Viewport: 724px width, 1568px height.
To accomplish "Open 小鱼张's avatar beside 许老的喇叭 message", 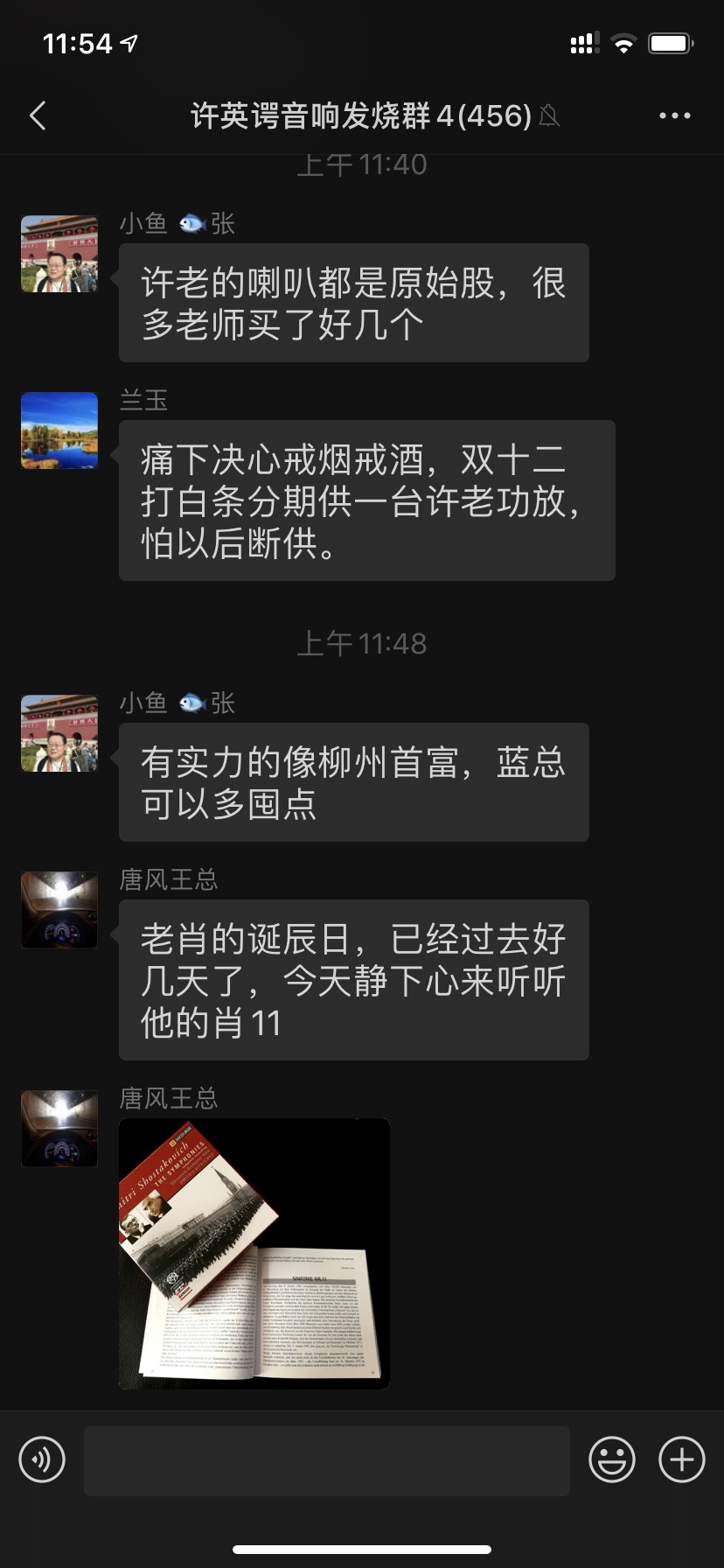I will point(59,254).
